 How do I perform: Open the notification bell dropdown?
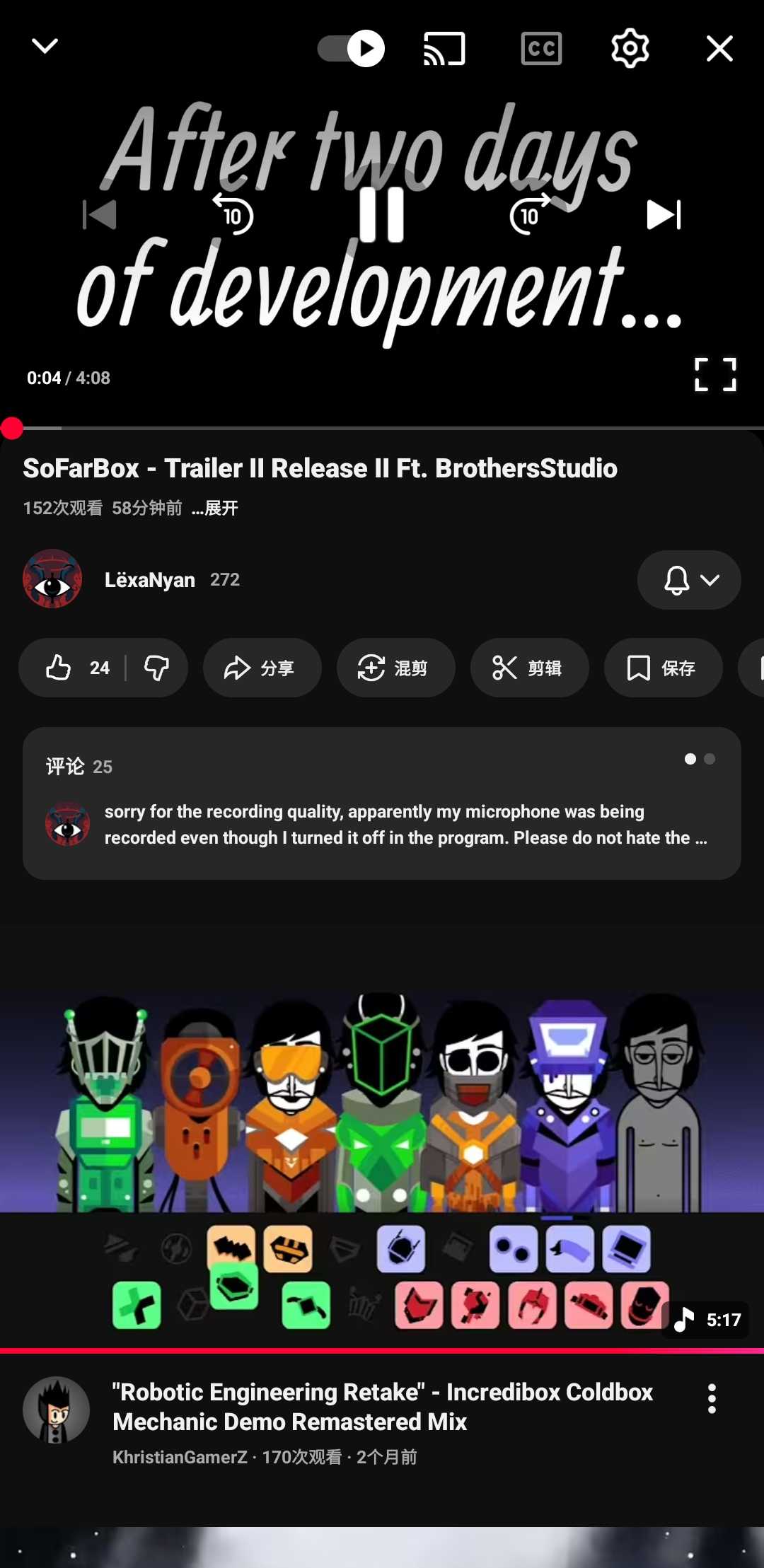pos(689,580)
